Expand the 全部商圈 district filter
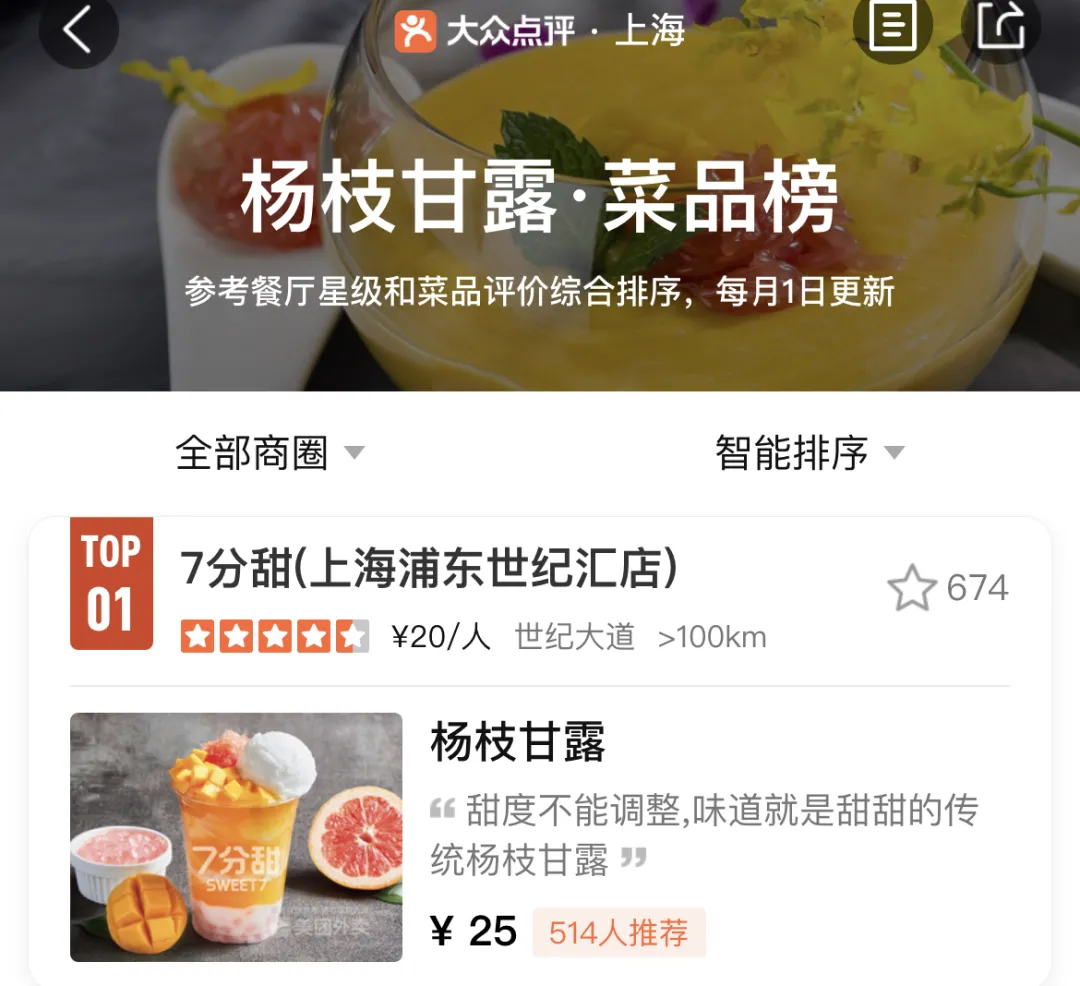 pyautogui.click(x=270, y=453)
